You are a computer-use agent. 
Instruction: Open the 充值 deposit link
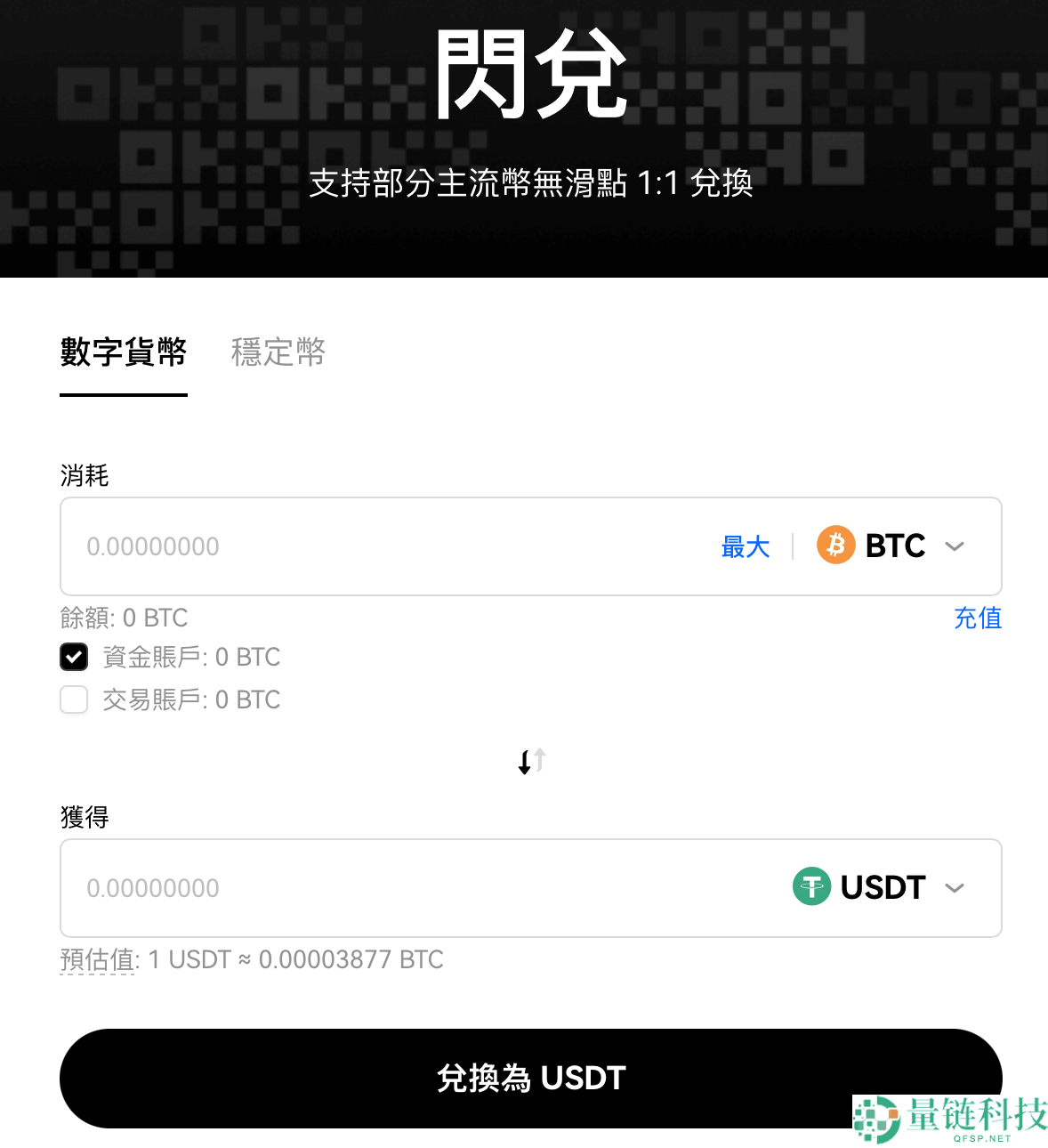(977, 618)
